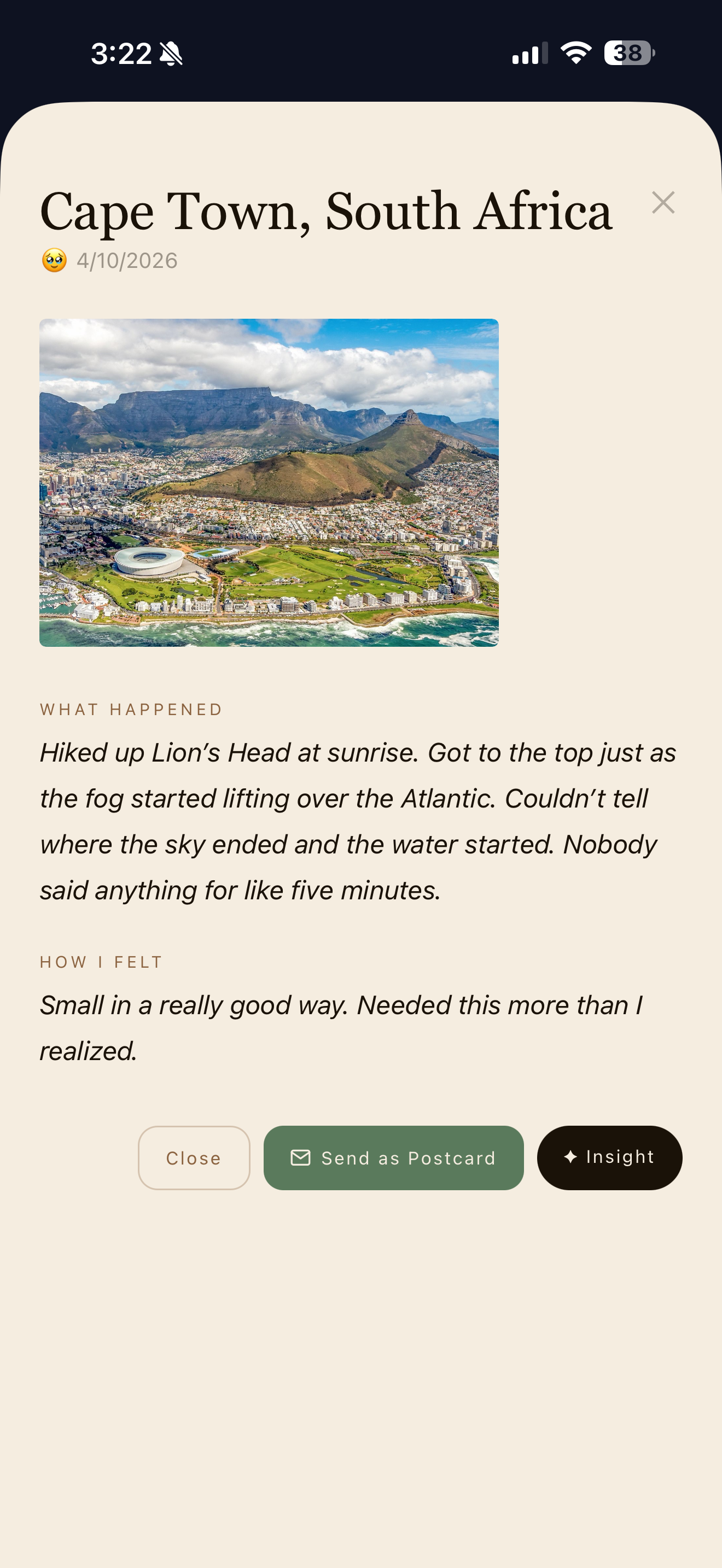
Task: Open the Insight panel for this entry
Action: (x=609, y=1157)
